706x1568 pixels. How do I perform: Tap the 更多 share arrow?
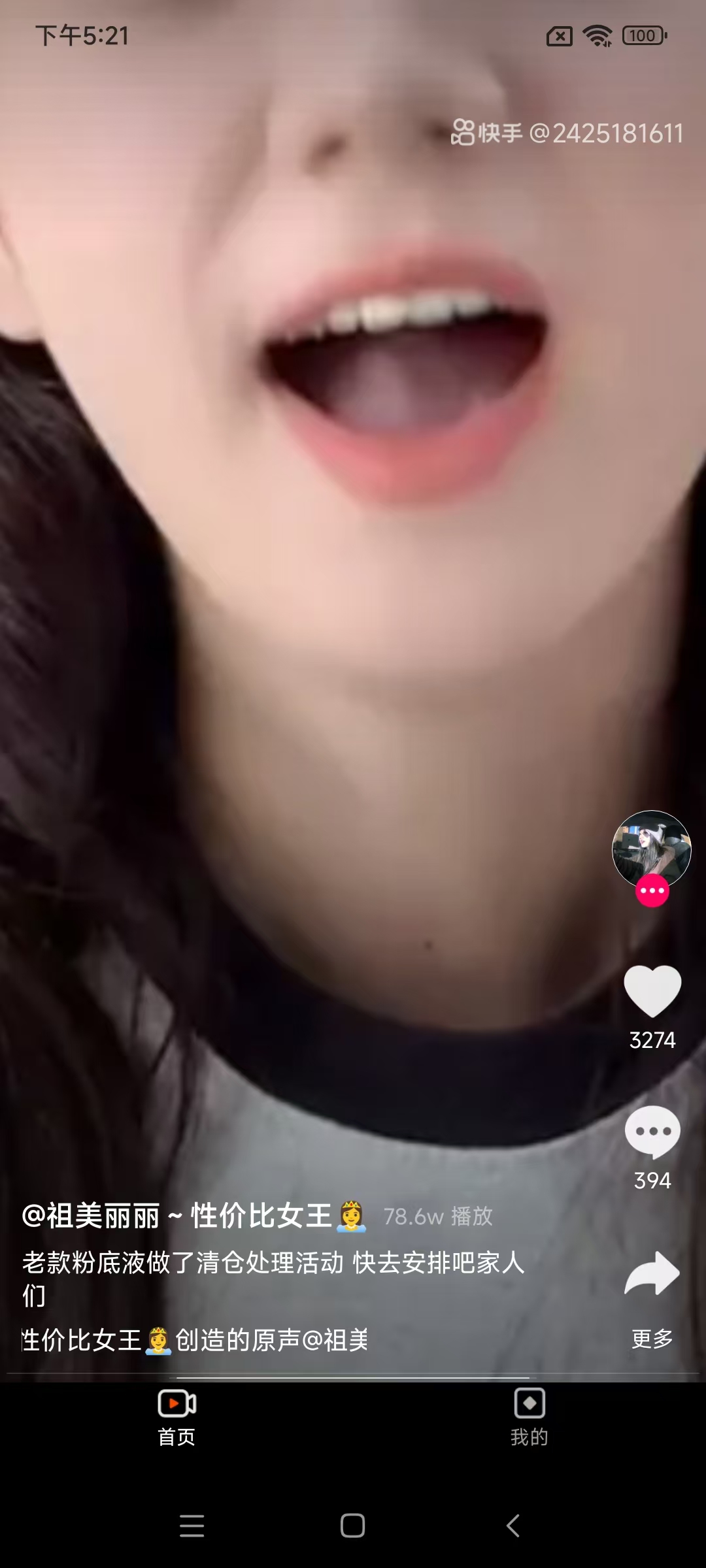652,1274
